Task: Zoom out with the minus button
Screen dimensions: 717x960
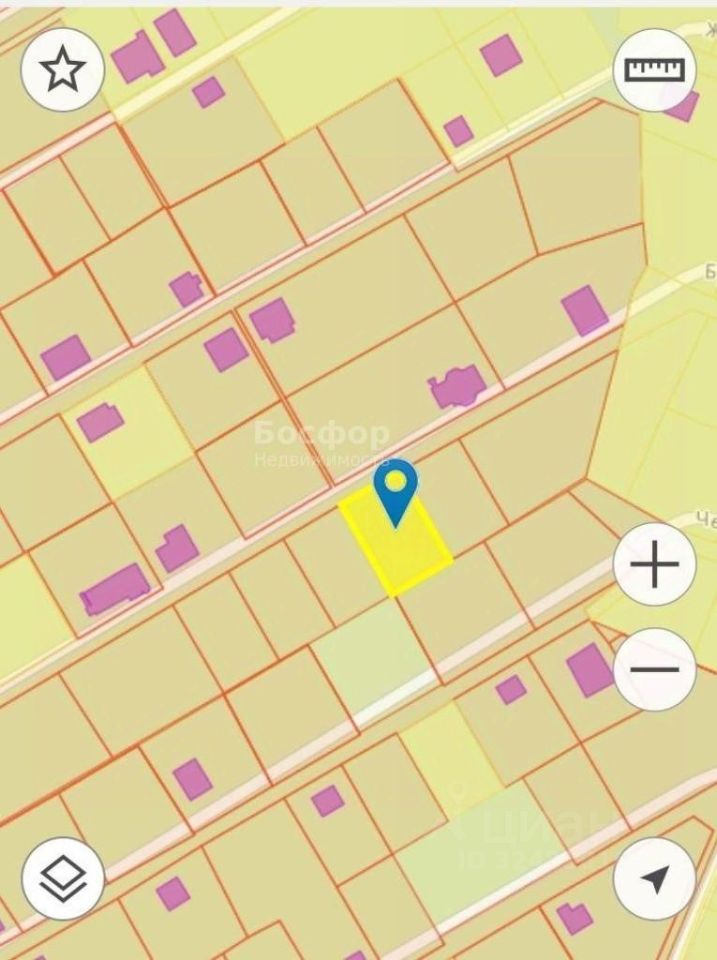Action: click(655, 669)
